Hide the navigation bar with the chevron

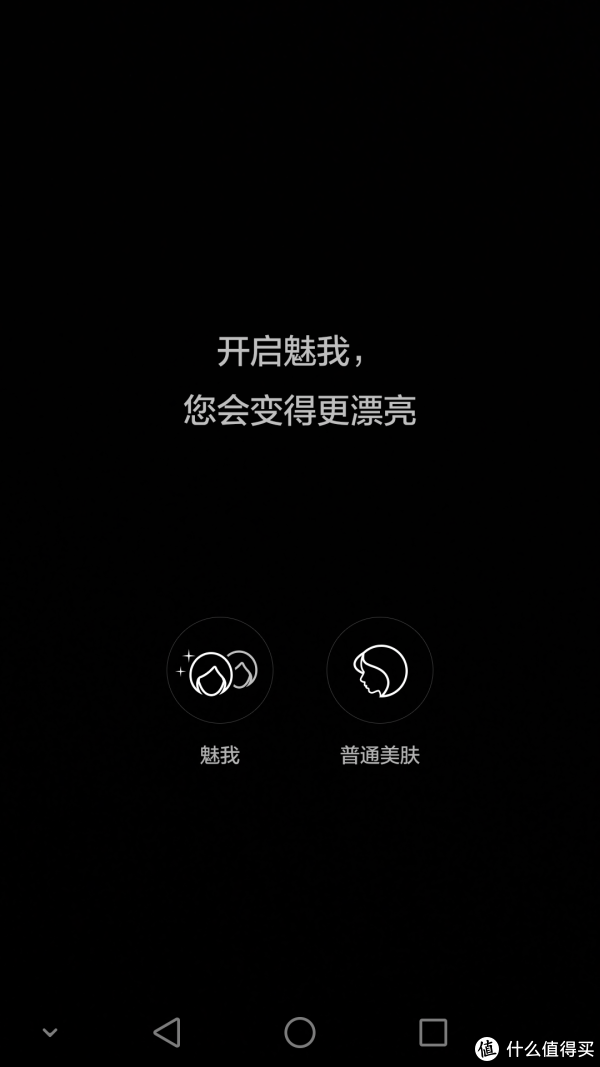pyautogui.click(x=50, y=1033)
